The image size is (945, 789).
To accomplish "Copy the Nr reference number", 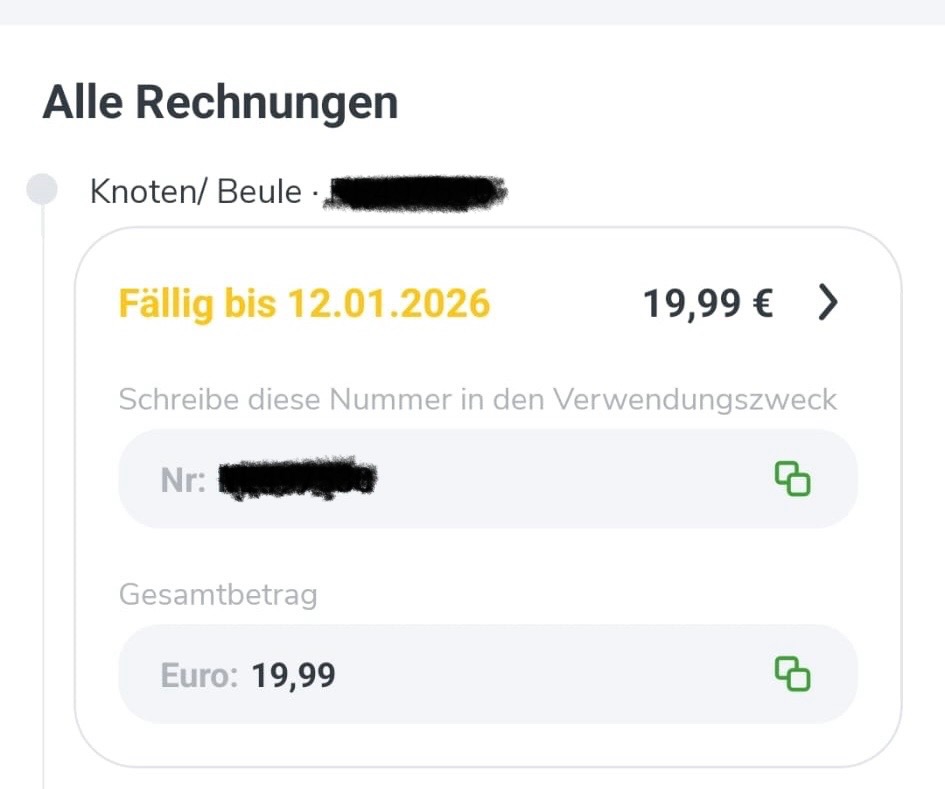I will pos(792,478).
